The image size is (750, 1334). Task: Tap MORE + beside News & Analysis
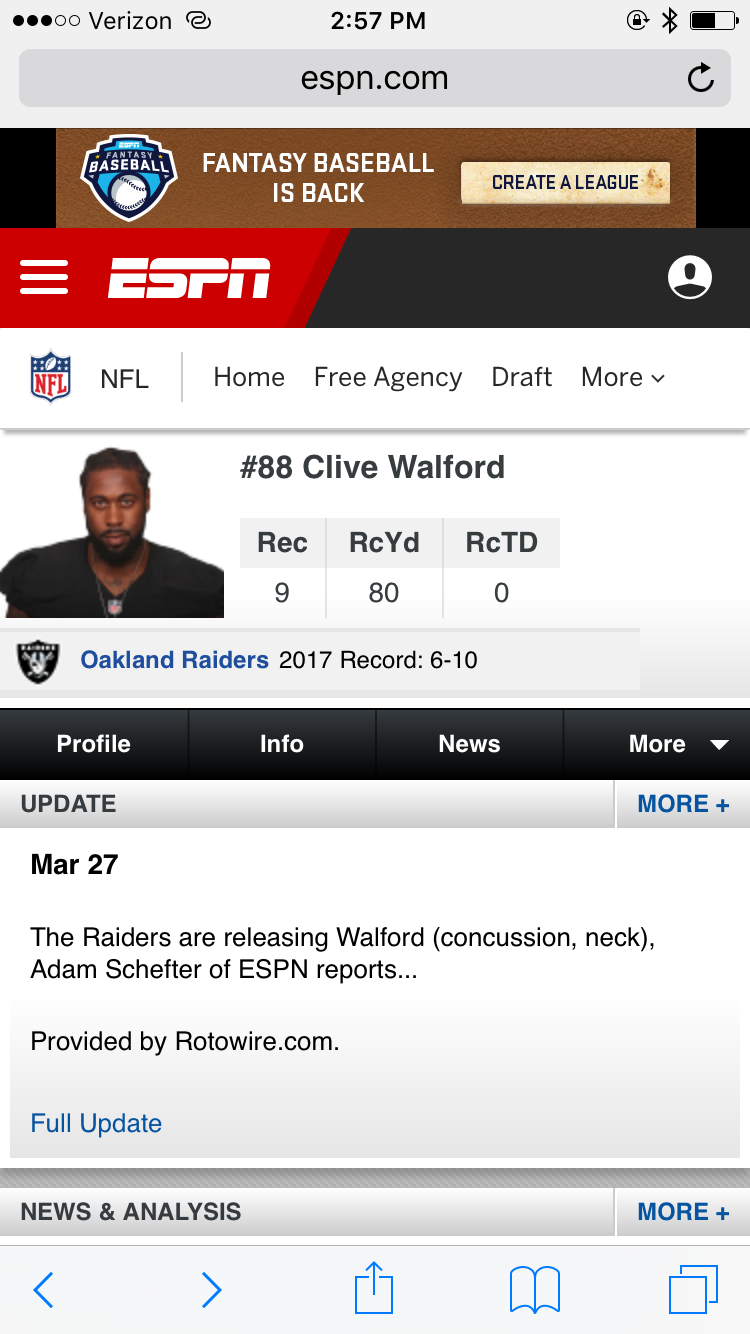pyautogui.click(x=684, y=1212)
